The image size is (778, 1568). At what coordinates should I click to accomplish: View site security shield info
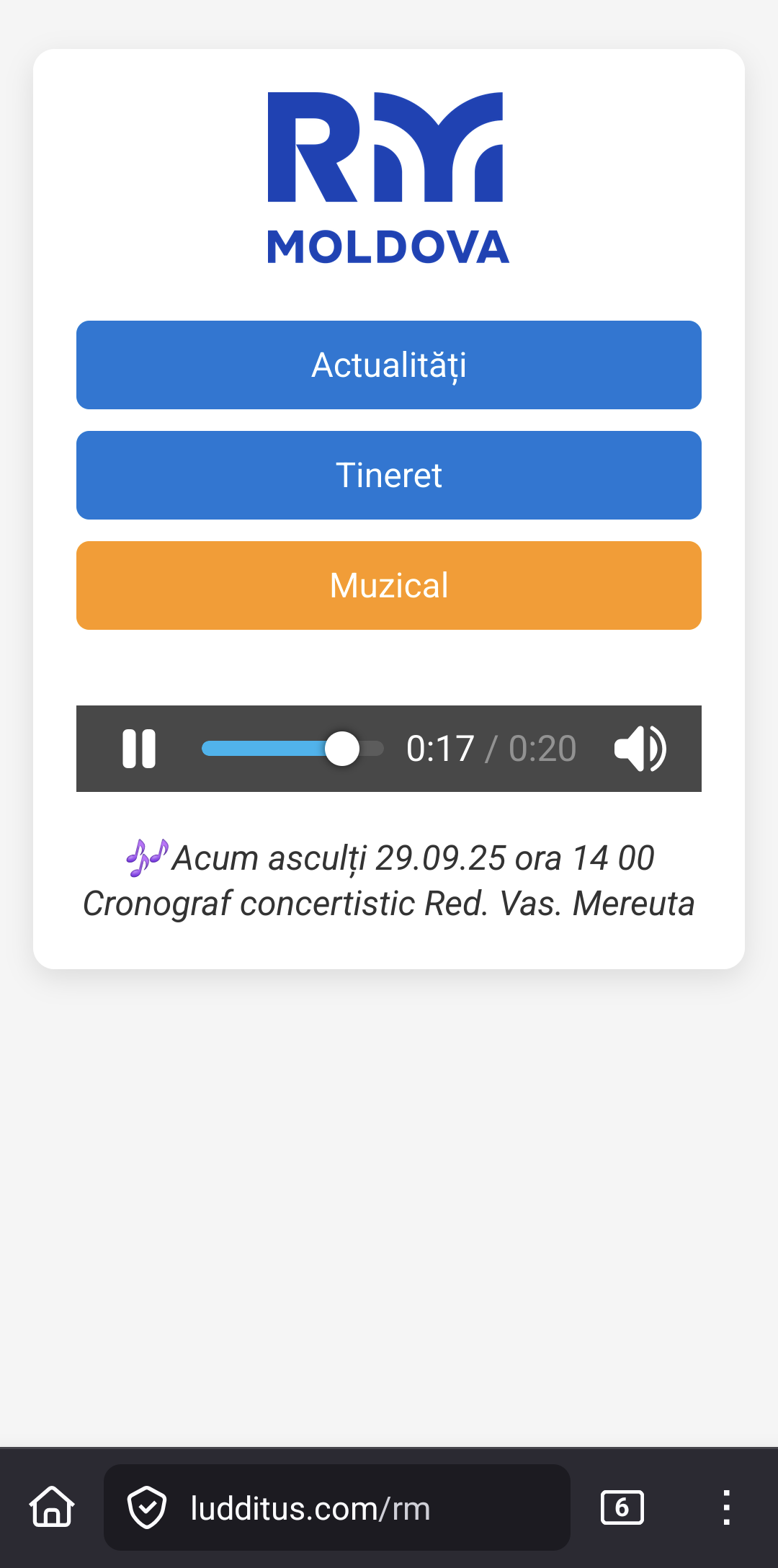click(x=147, y=1507)
